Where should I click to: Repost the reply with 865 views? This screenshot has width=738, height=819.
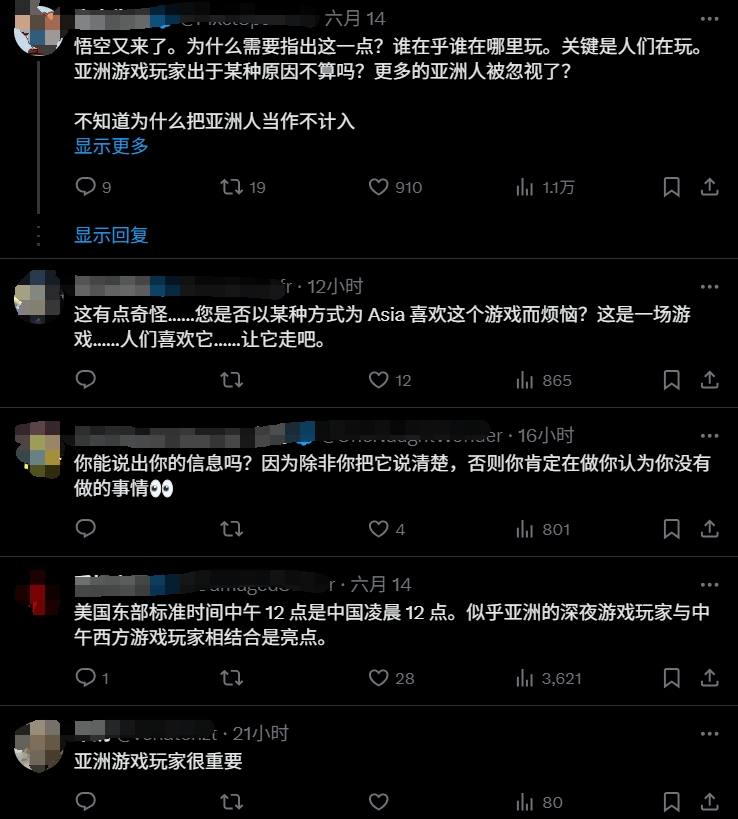231,380
